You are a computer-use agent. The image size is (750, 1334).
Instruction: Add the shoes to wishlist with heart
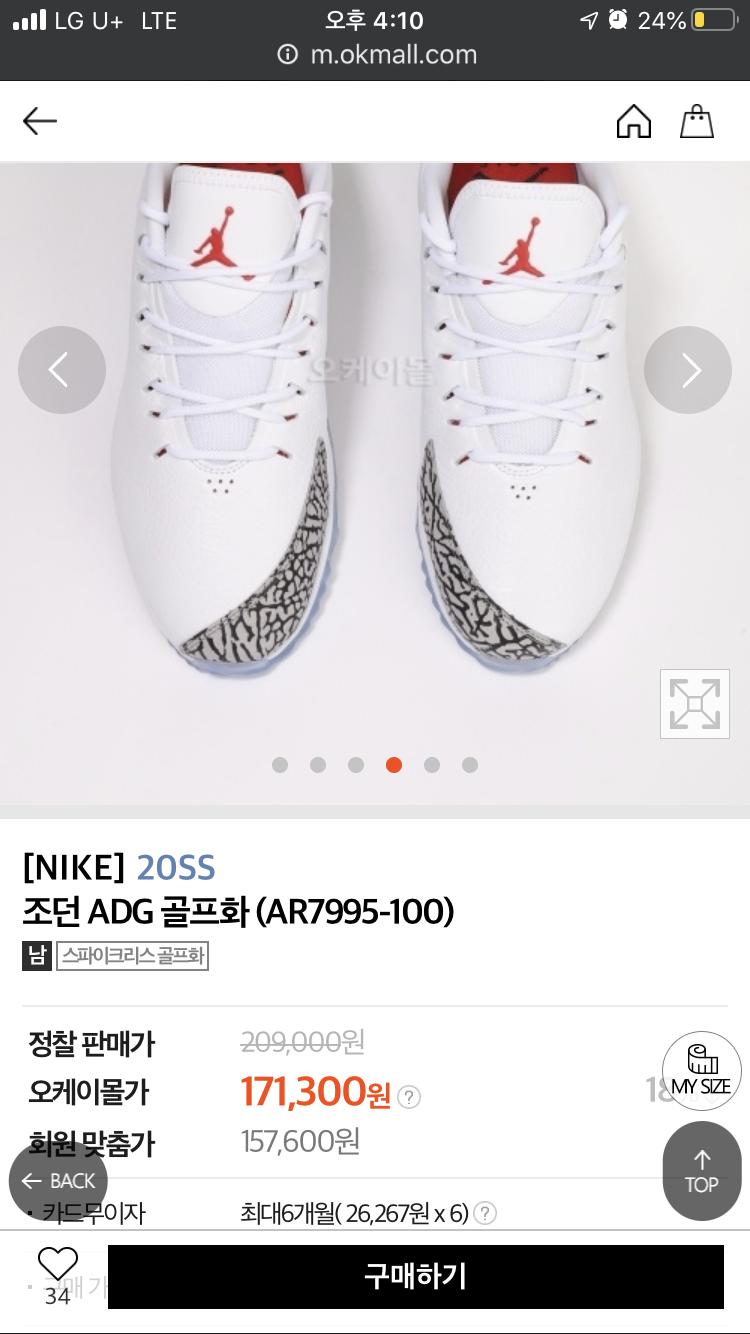57,1265
